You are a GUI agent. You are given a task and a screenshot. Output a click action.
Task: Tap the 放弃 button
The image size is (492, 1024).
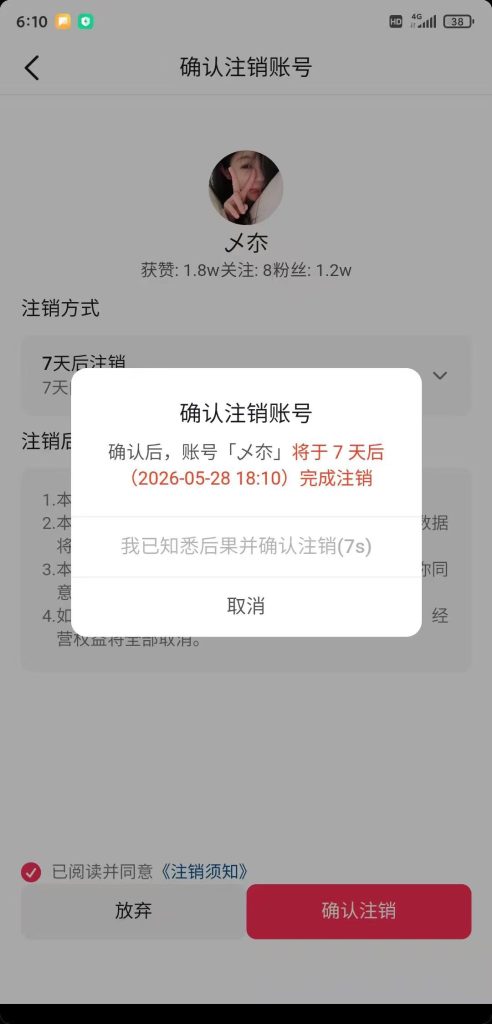tap(133, 911)
